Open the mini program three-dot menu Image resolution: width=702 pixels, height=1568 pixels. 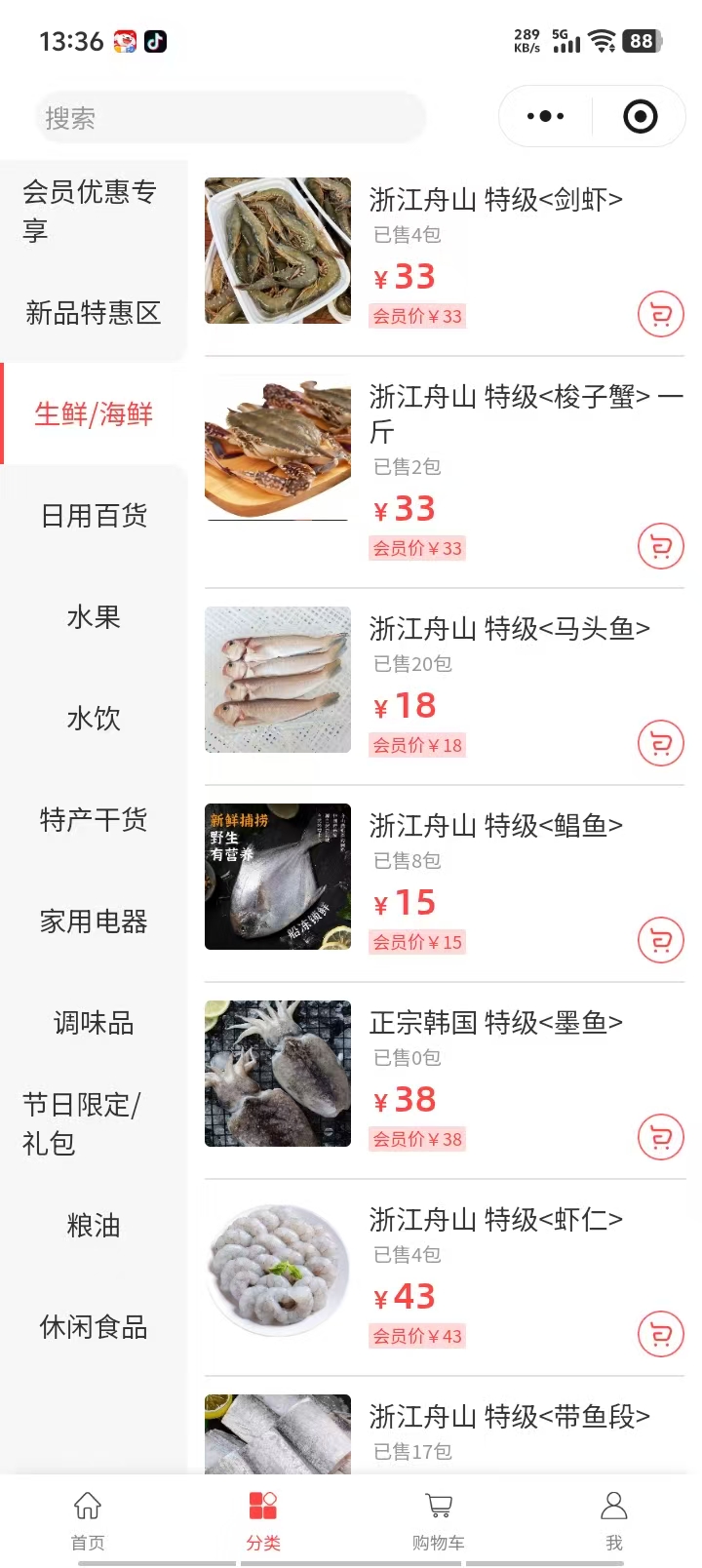[x=545, y=117]
